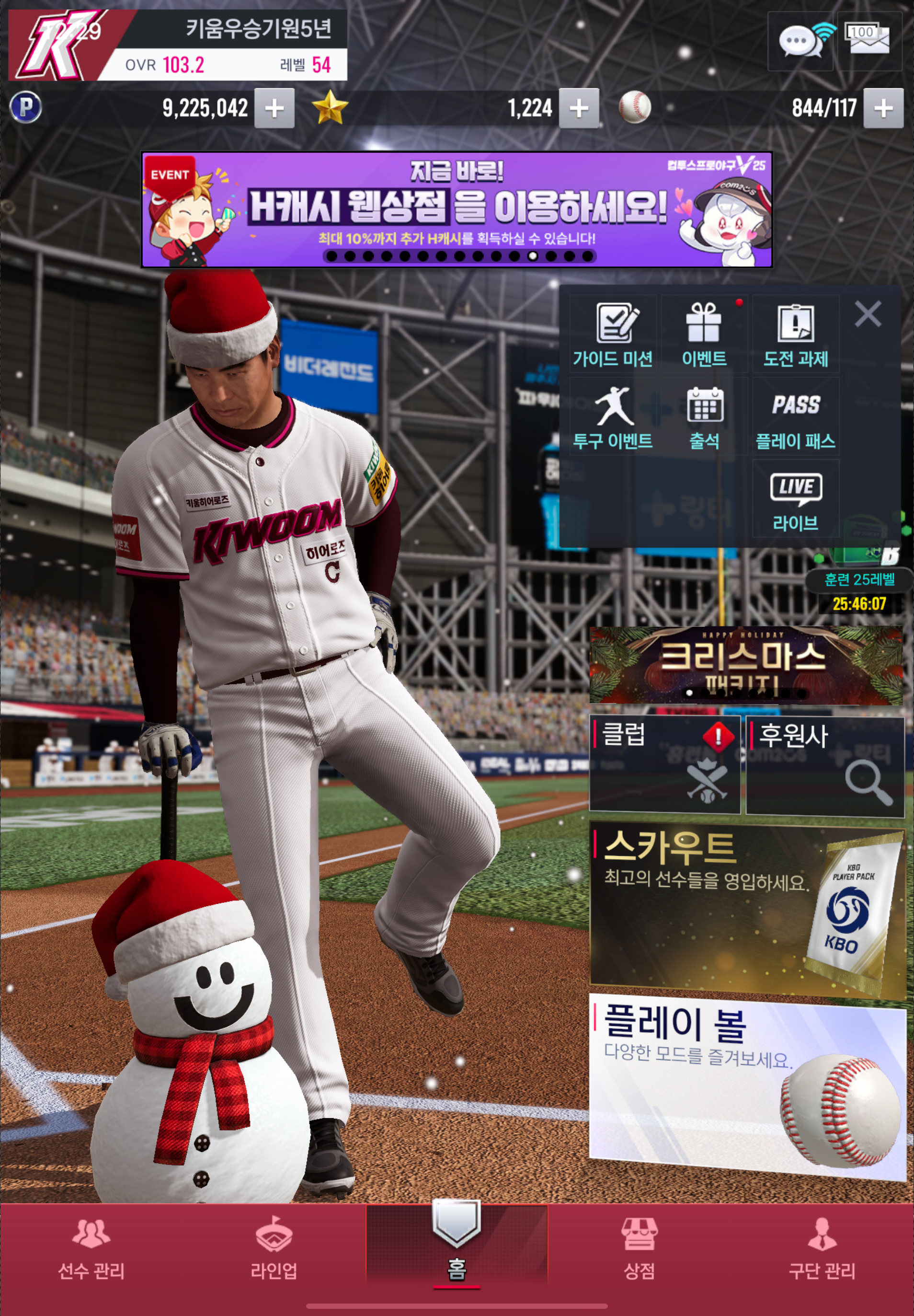The image size is (914, 1316).
Task: Open the 후원사 card
Action: [825, 764]
